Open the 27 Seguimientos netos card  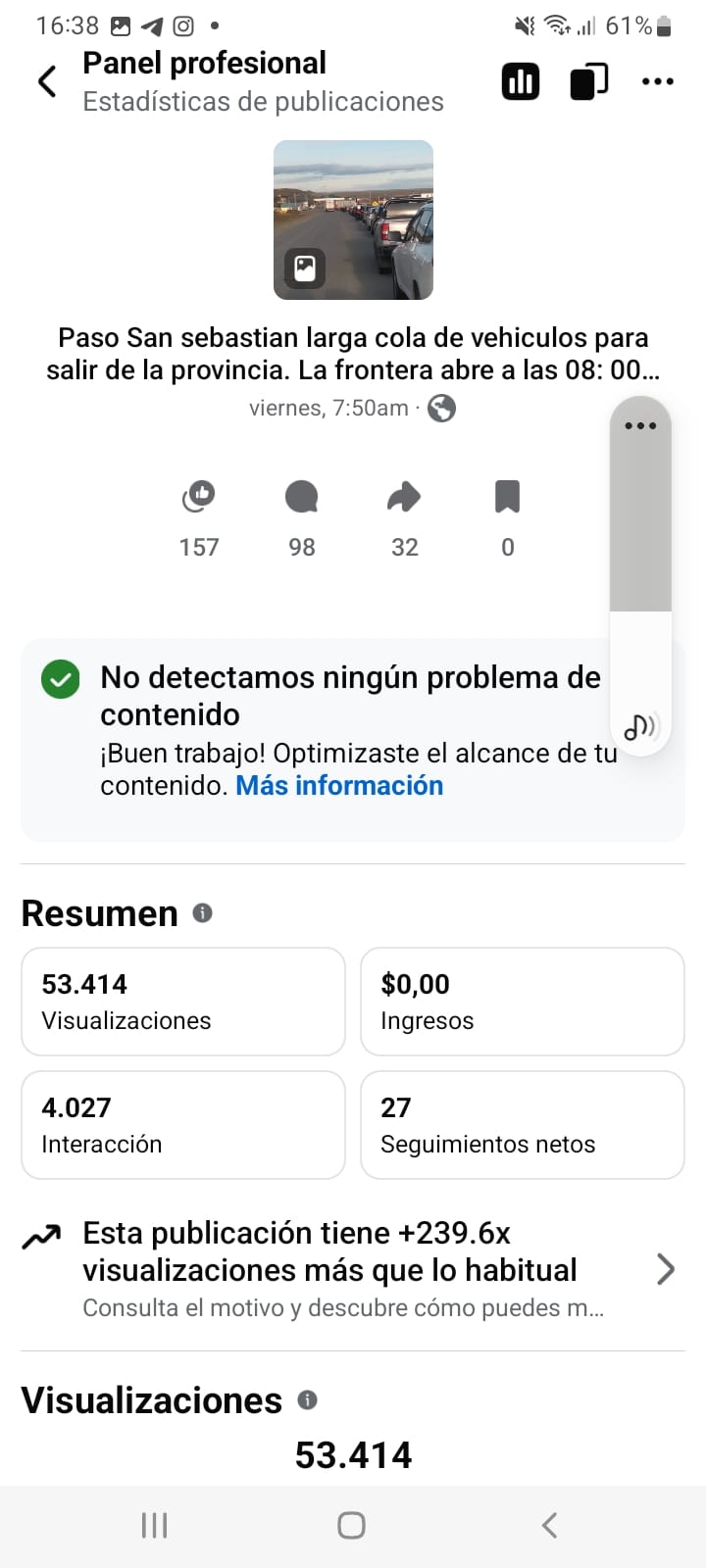click(x=522, y=1125)
